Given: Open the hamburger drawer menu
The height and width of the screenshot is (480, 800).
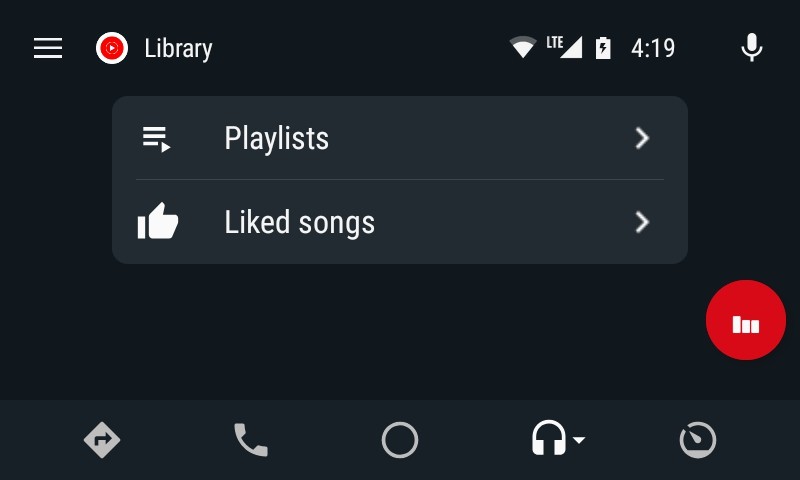Looking at the screenshot, I should click(x=48, y=48).
